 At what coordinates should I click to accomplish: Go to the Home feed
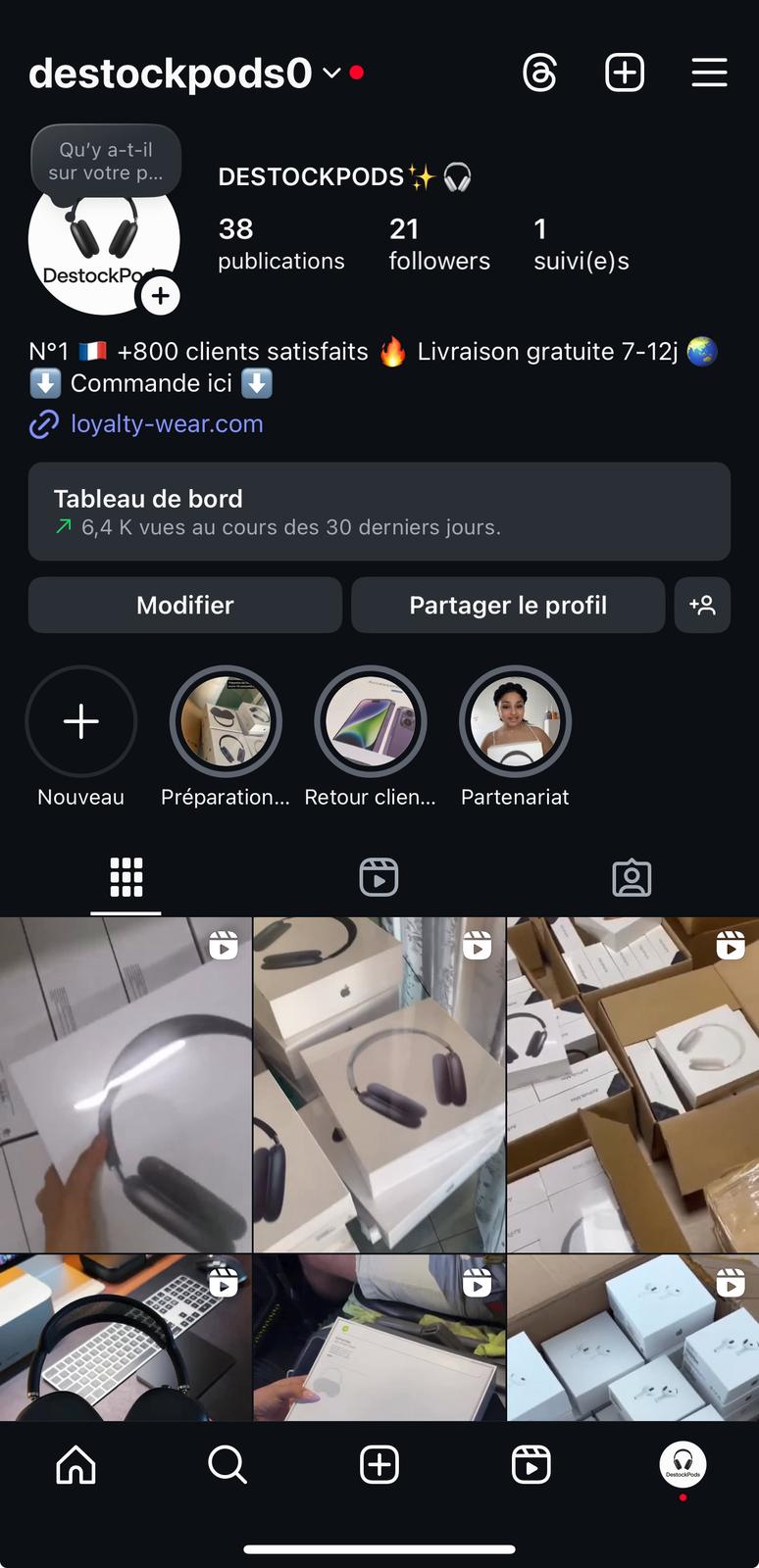76,1465
